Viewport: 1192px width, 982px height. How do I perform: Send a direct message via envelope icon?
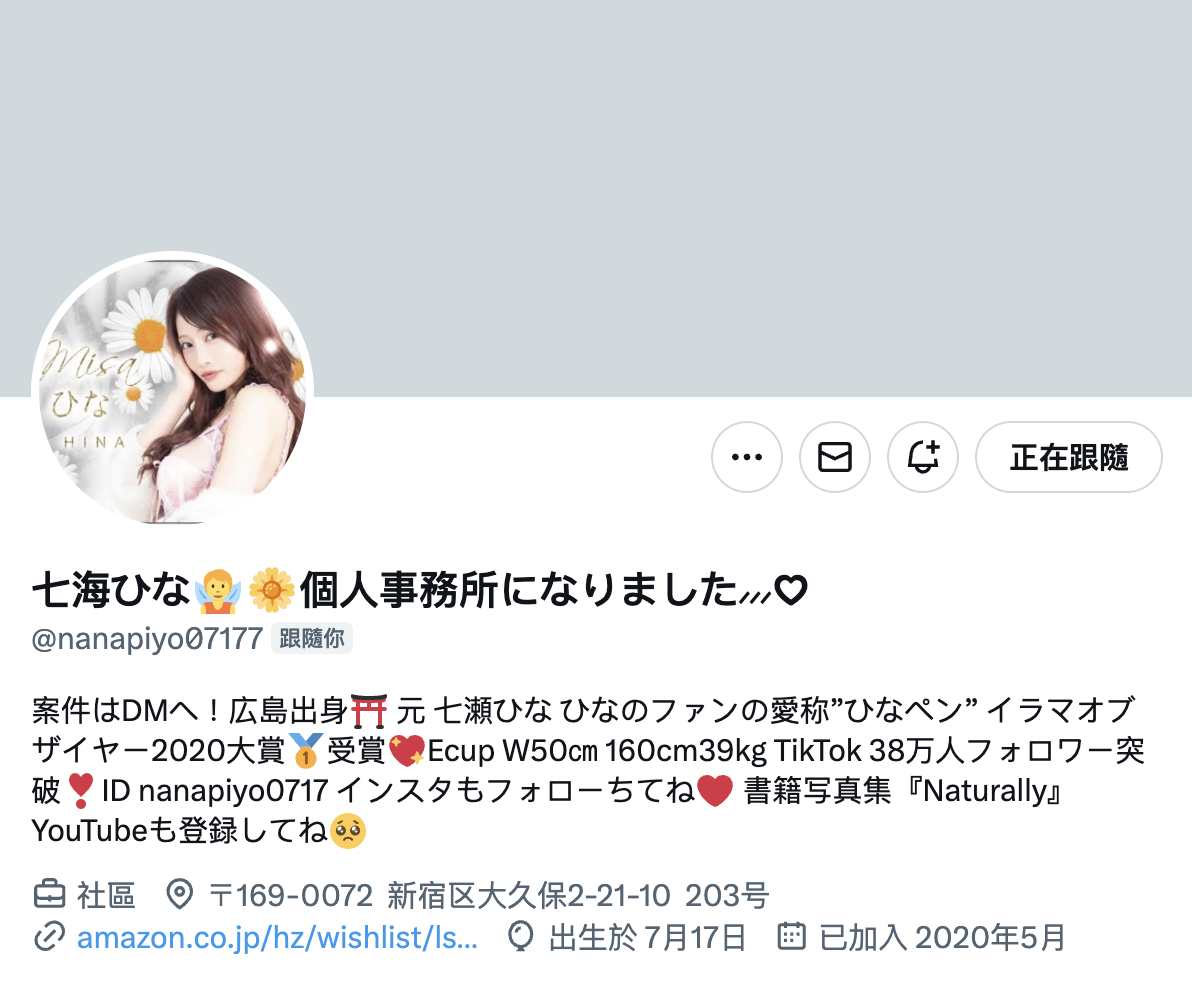point(835,457)
